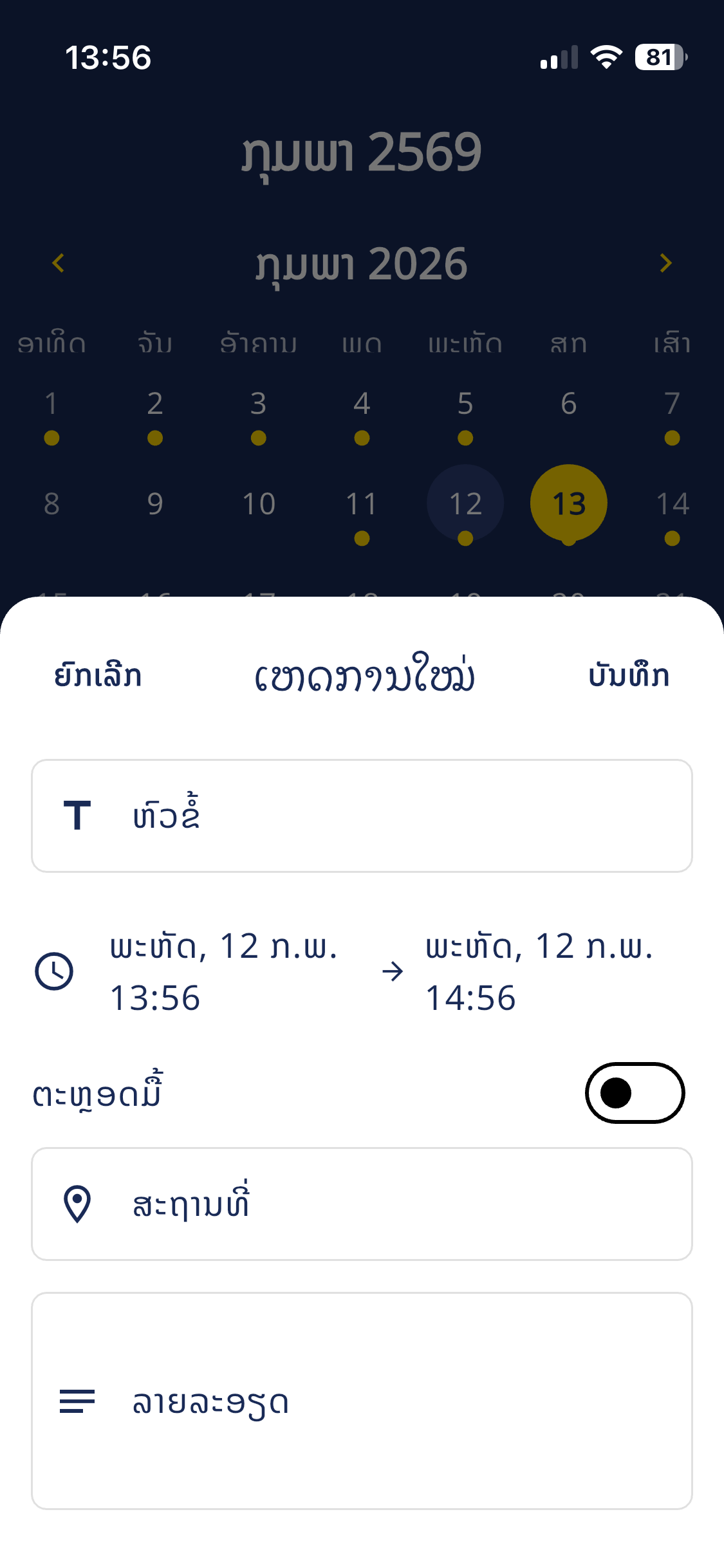Click the event dot under February 1

click(x=51, y=438)
